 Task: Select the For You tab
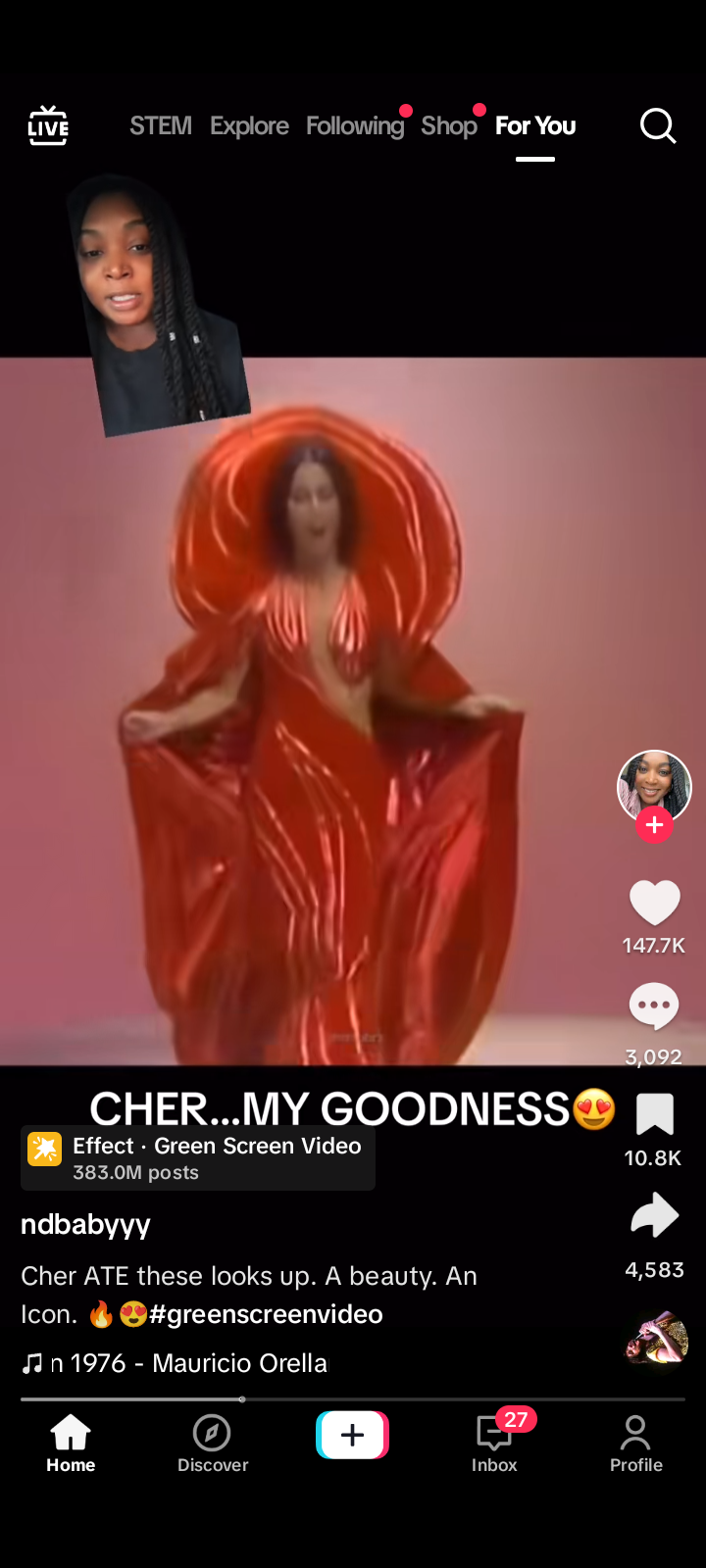[535, 126]
